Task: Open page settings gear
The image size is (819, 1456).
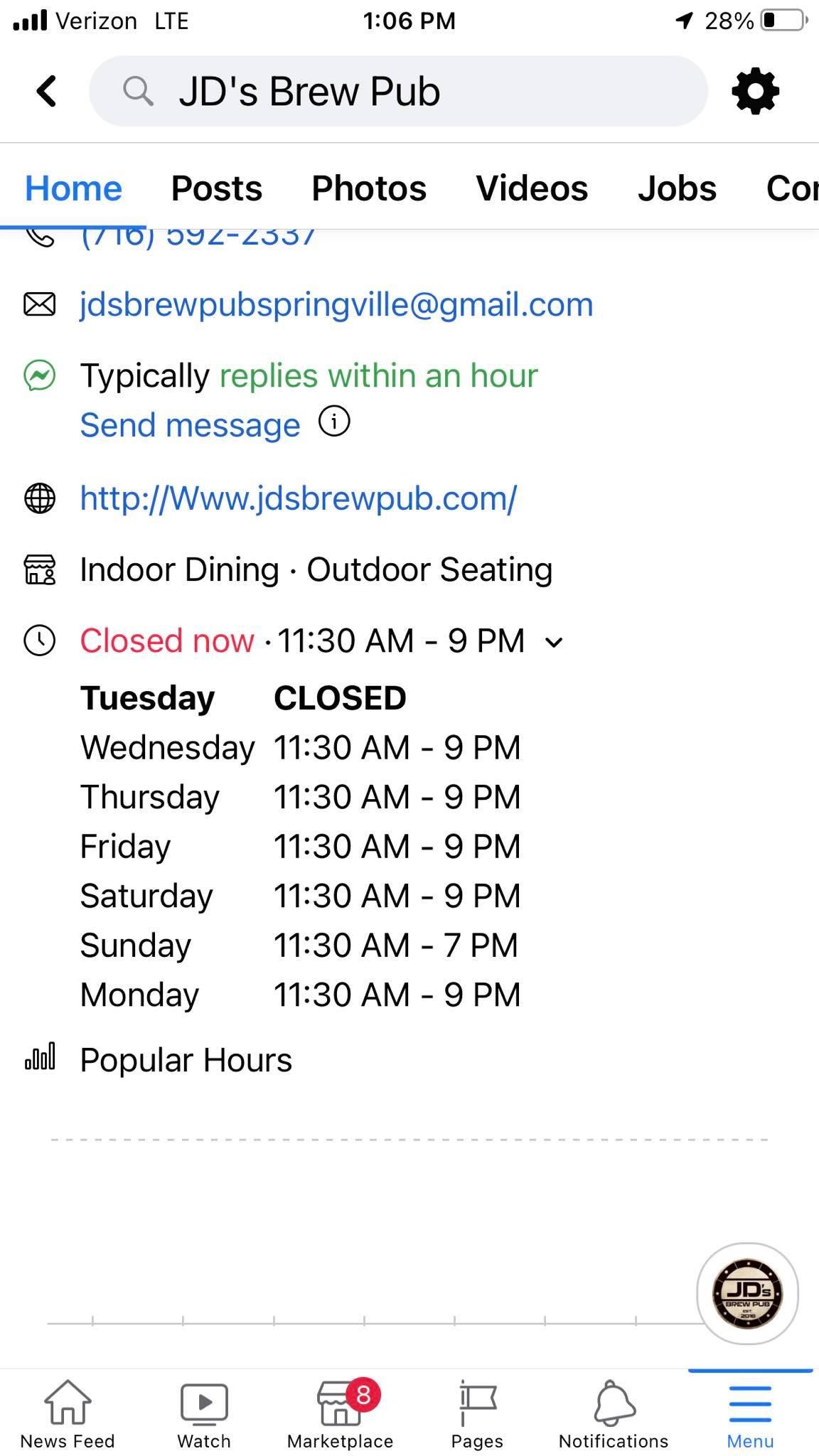Action: pyautogui.click(x=755, y=92)
